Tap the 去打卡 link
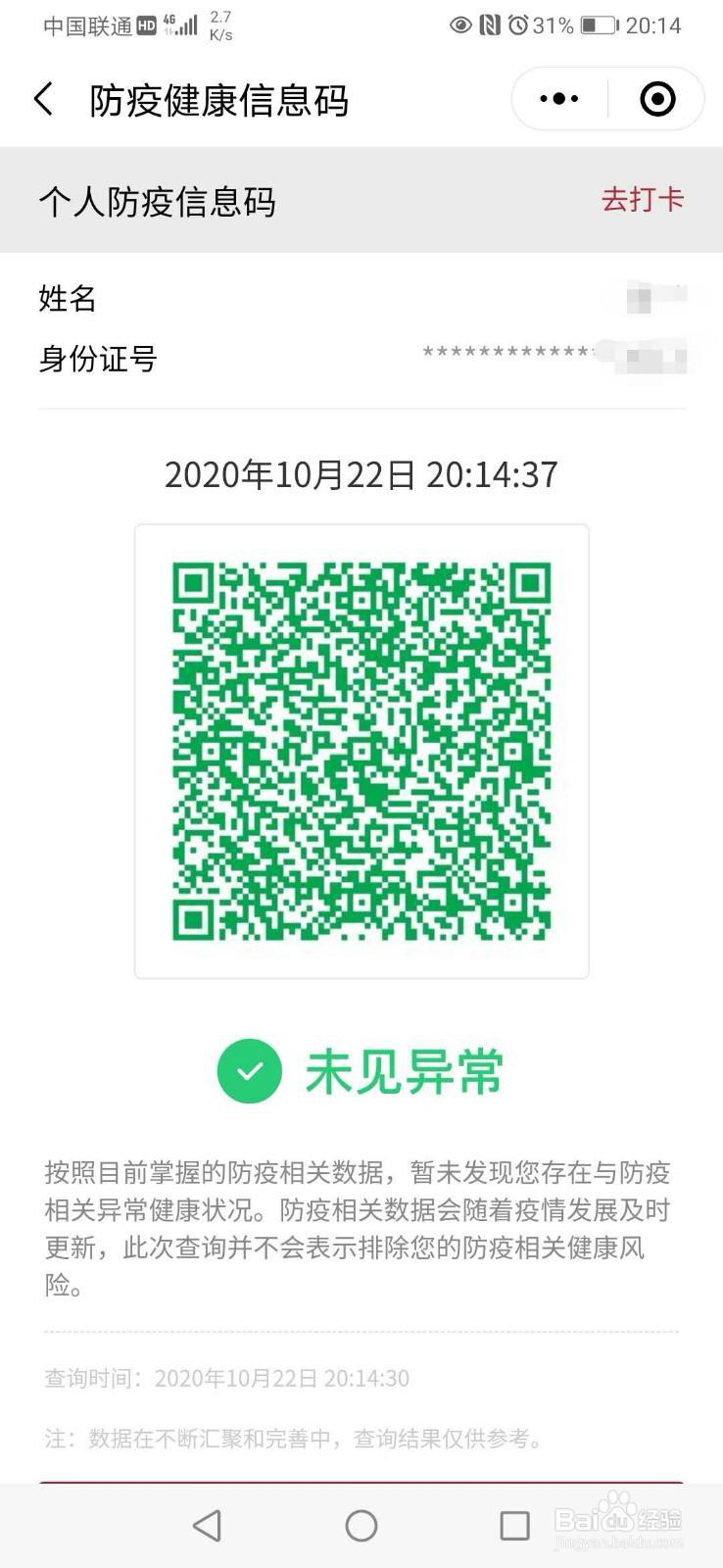 (x=642, y=200)
